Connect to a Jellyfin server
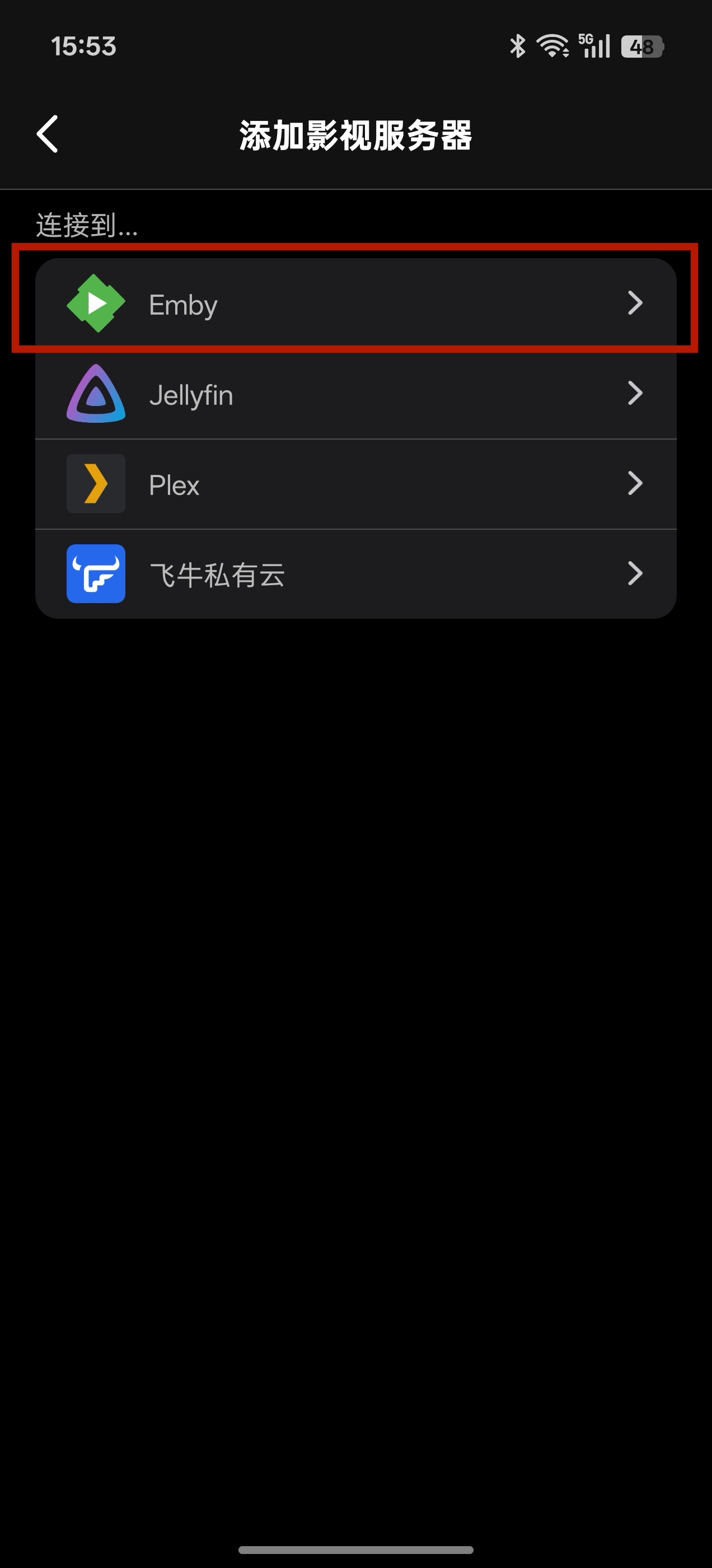712x1568 pixels. [355, 394]
